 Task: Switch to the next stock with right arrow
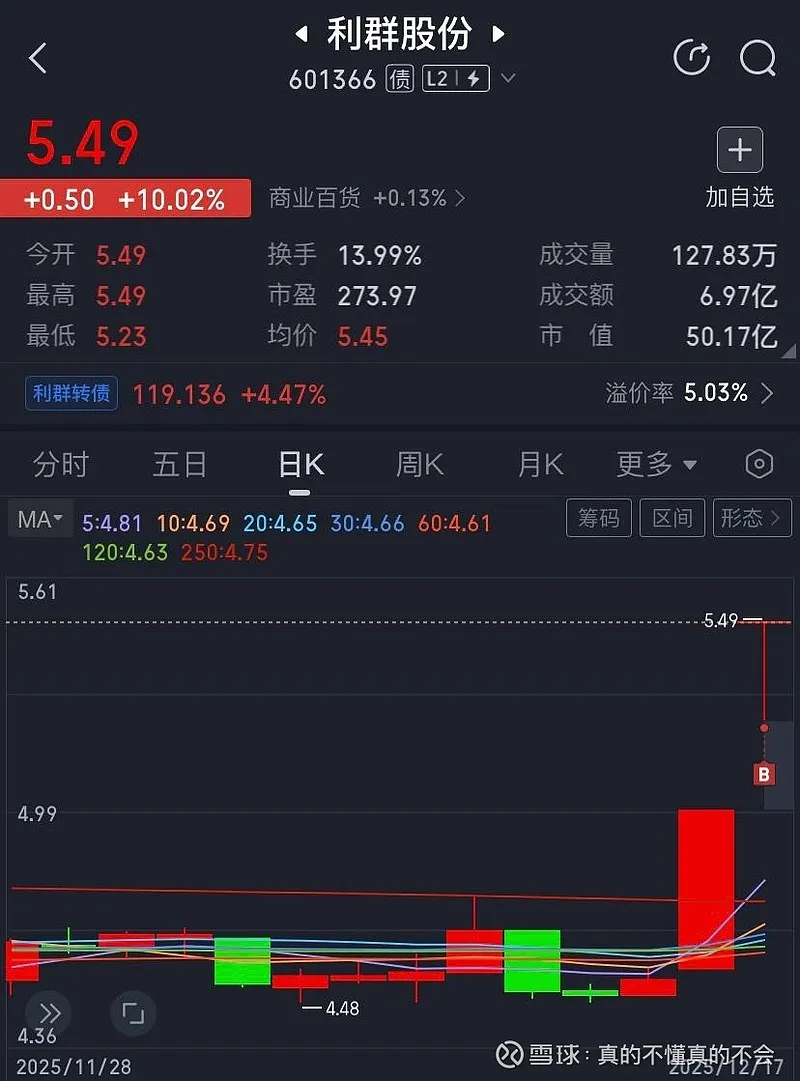(x=497, y=35)
